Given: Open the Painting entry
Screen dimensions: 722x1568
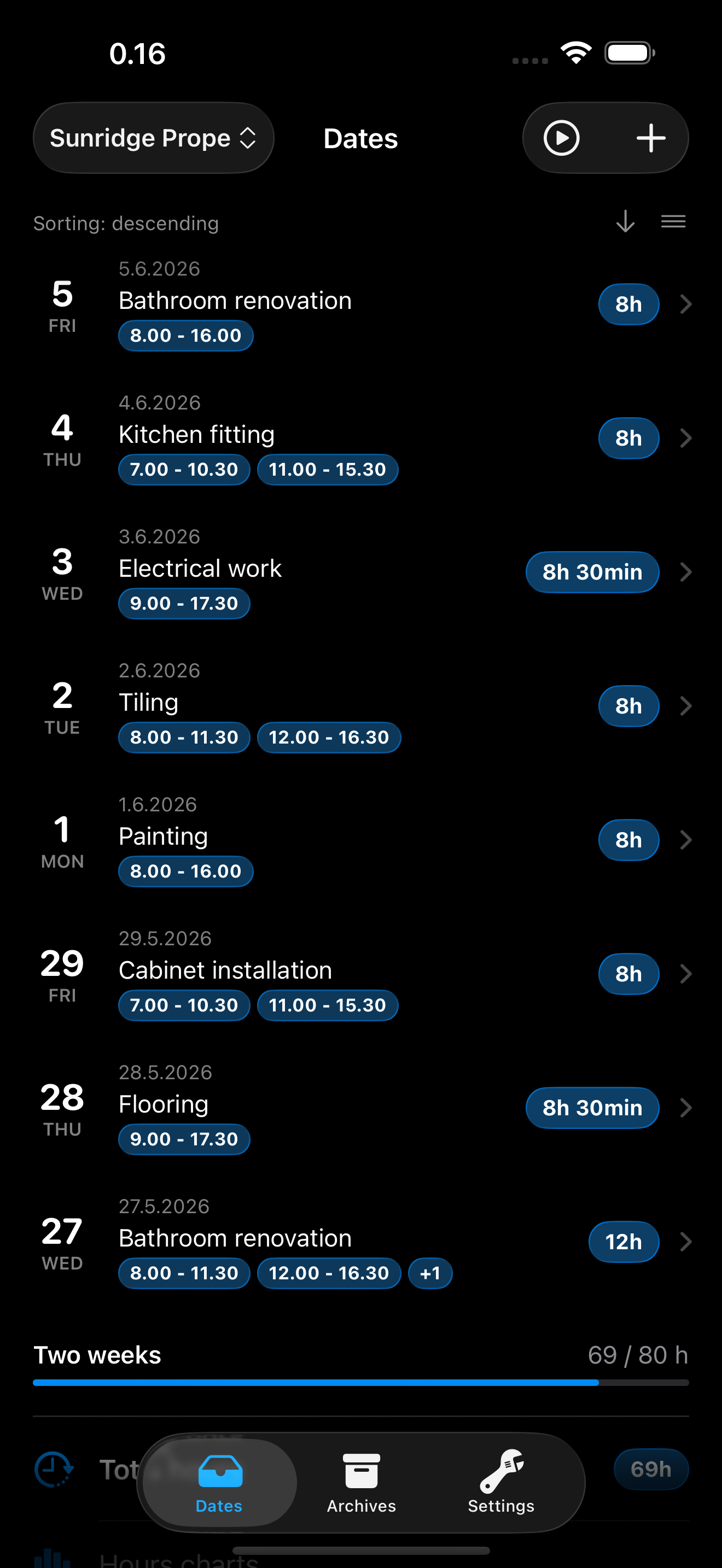Looking at the screenshot, I should click(x=361, y=840).
